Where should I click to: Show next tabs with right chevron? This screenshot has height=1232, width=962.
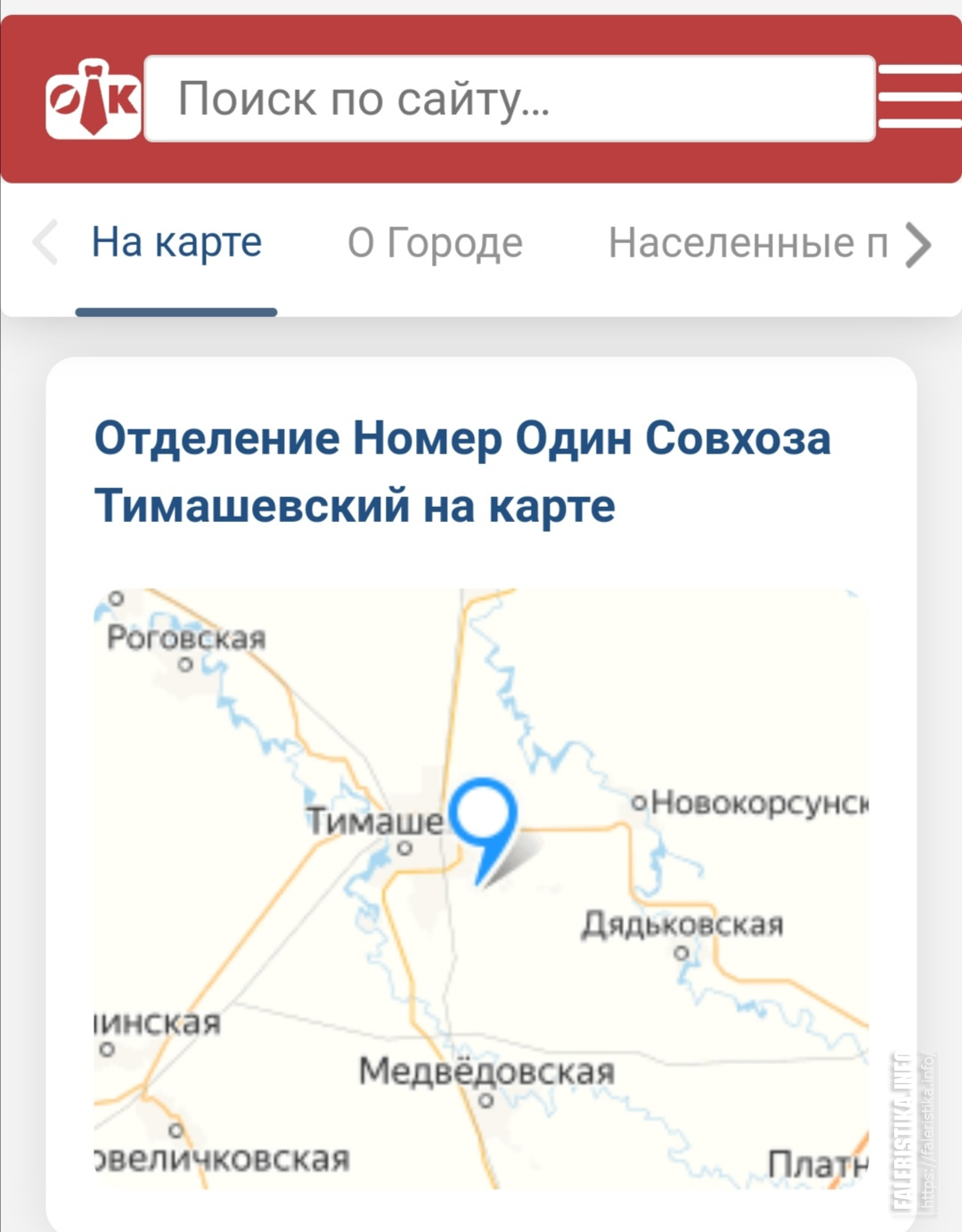click(919, 244)
